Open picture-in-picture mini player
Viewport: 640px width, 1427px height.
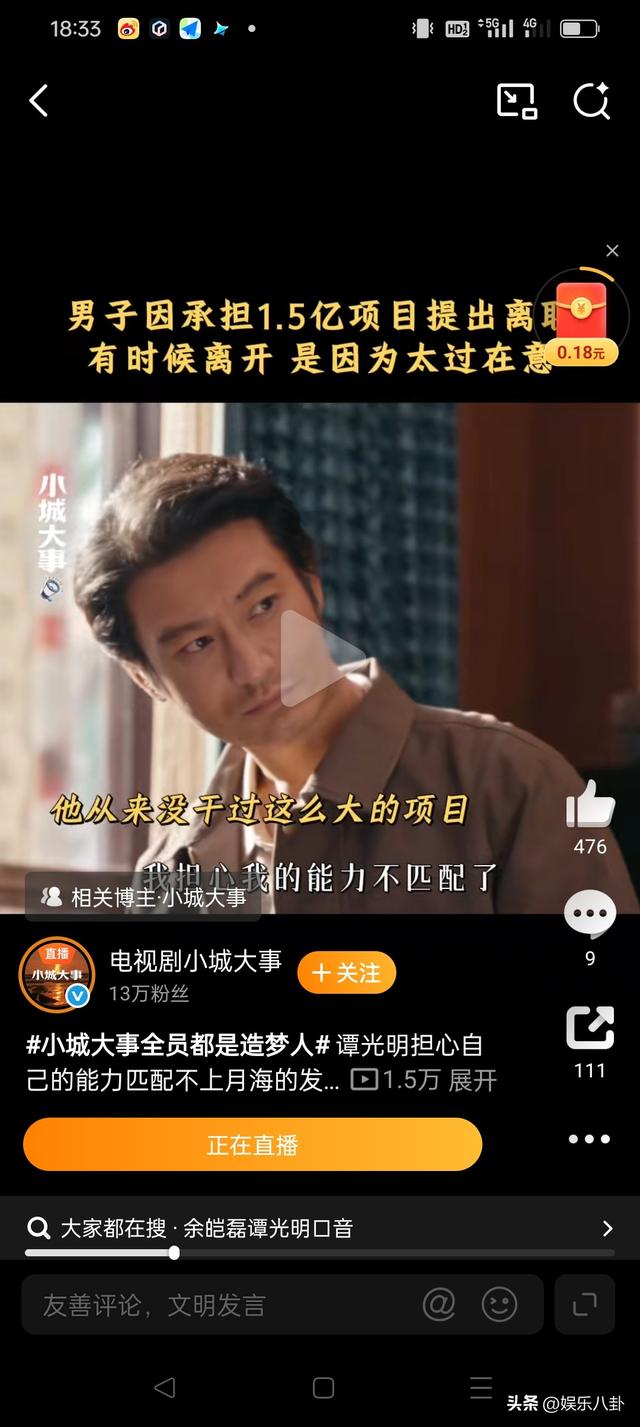[x=516, y=101]
